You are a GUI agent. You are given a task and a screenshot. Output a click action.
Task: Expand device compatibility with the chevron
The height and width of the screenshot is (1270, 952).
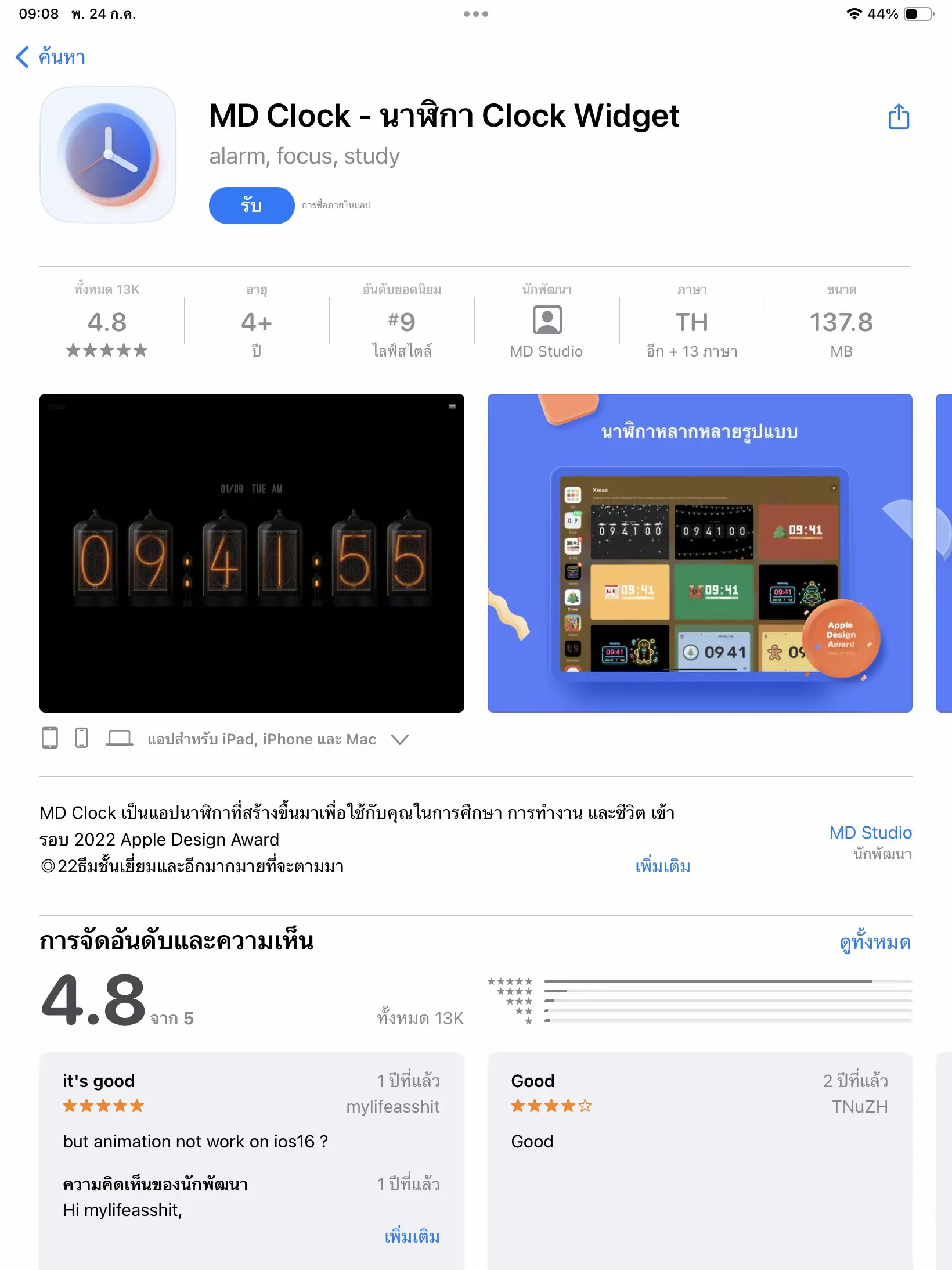(x=400, y=740)
